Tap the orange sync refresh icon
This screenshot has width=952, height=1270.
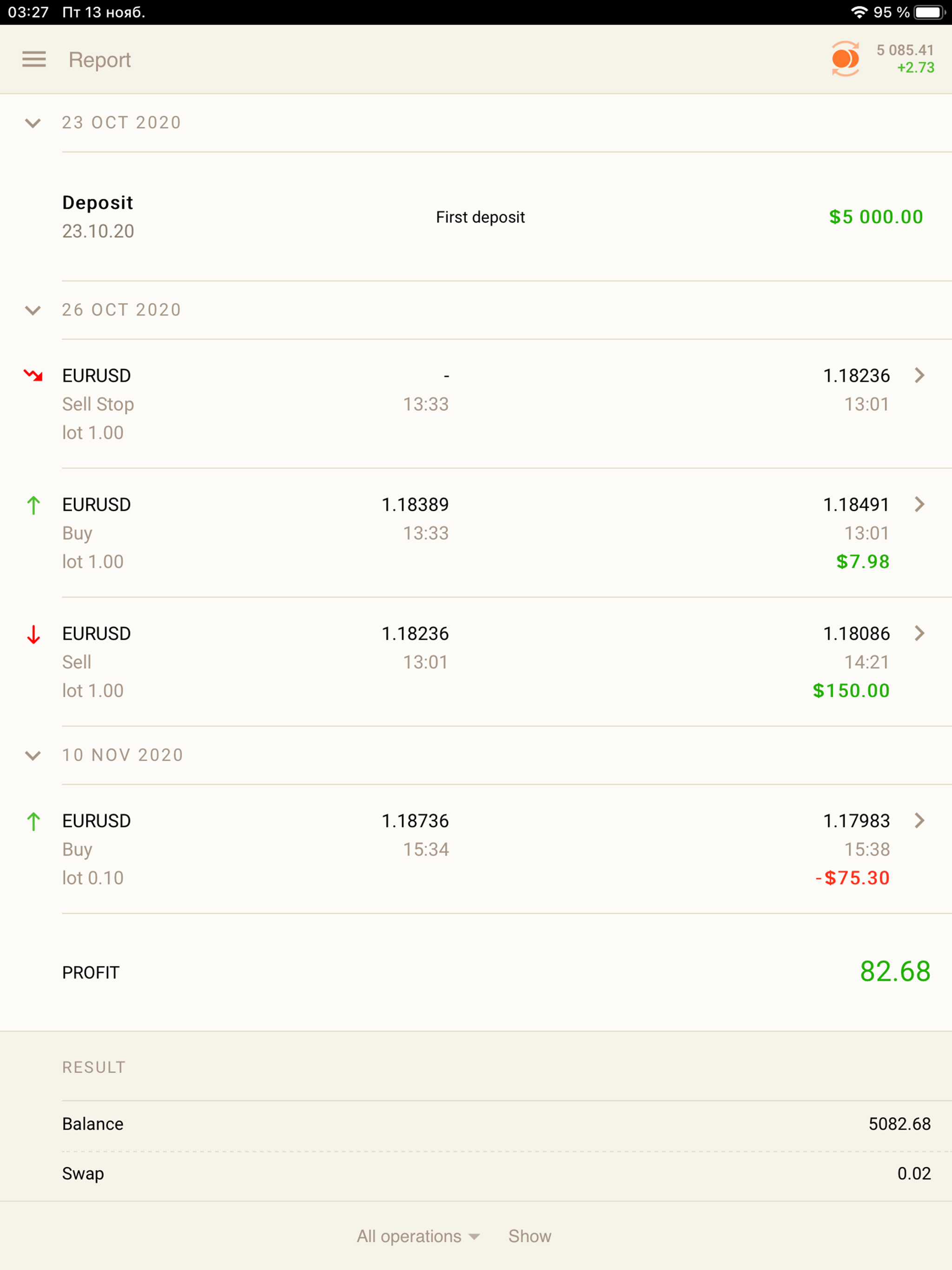pos(845,58)
